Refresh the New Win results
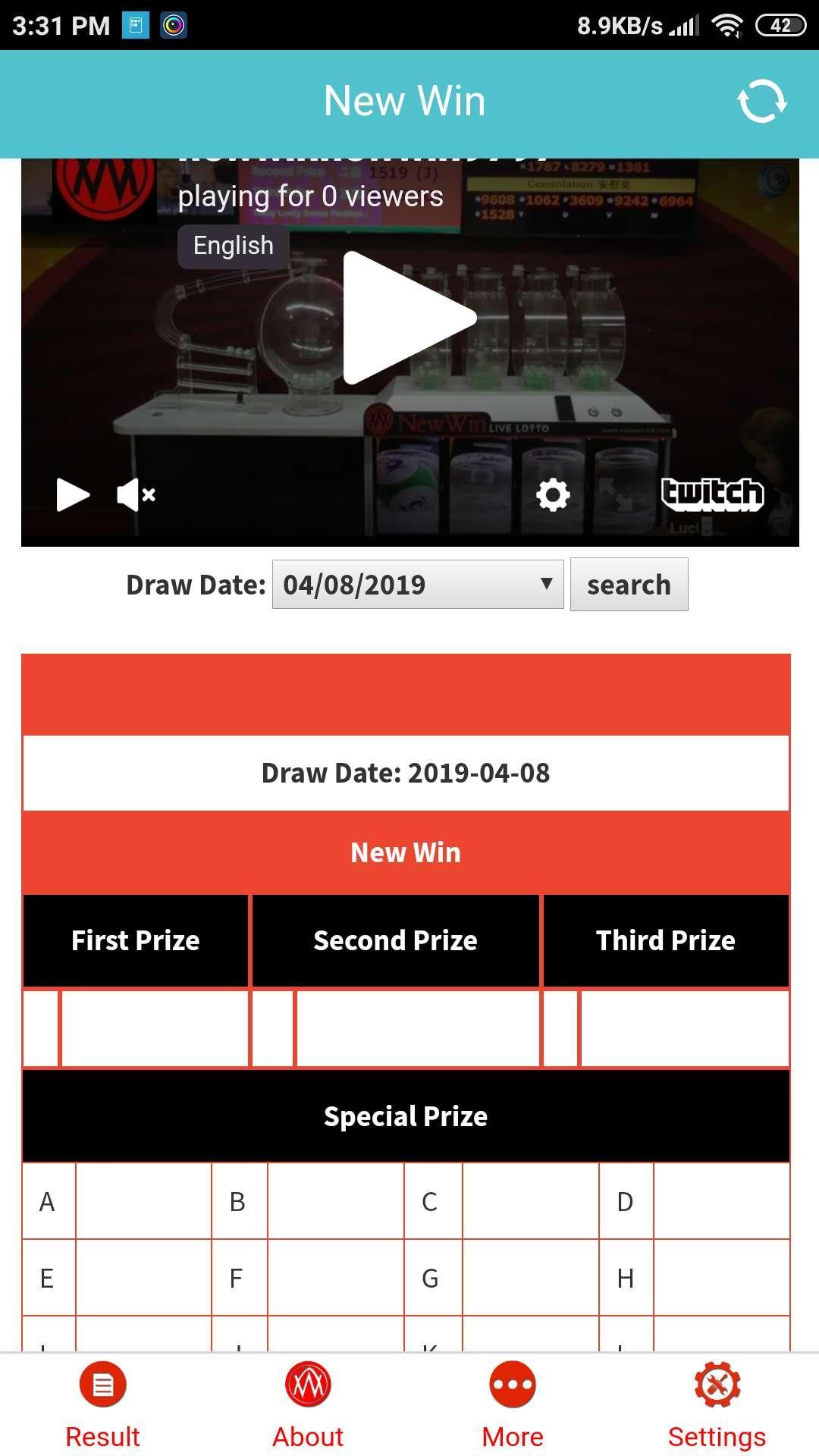The image size is (819, 1456). point(761,102)
